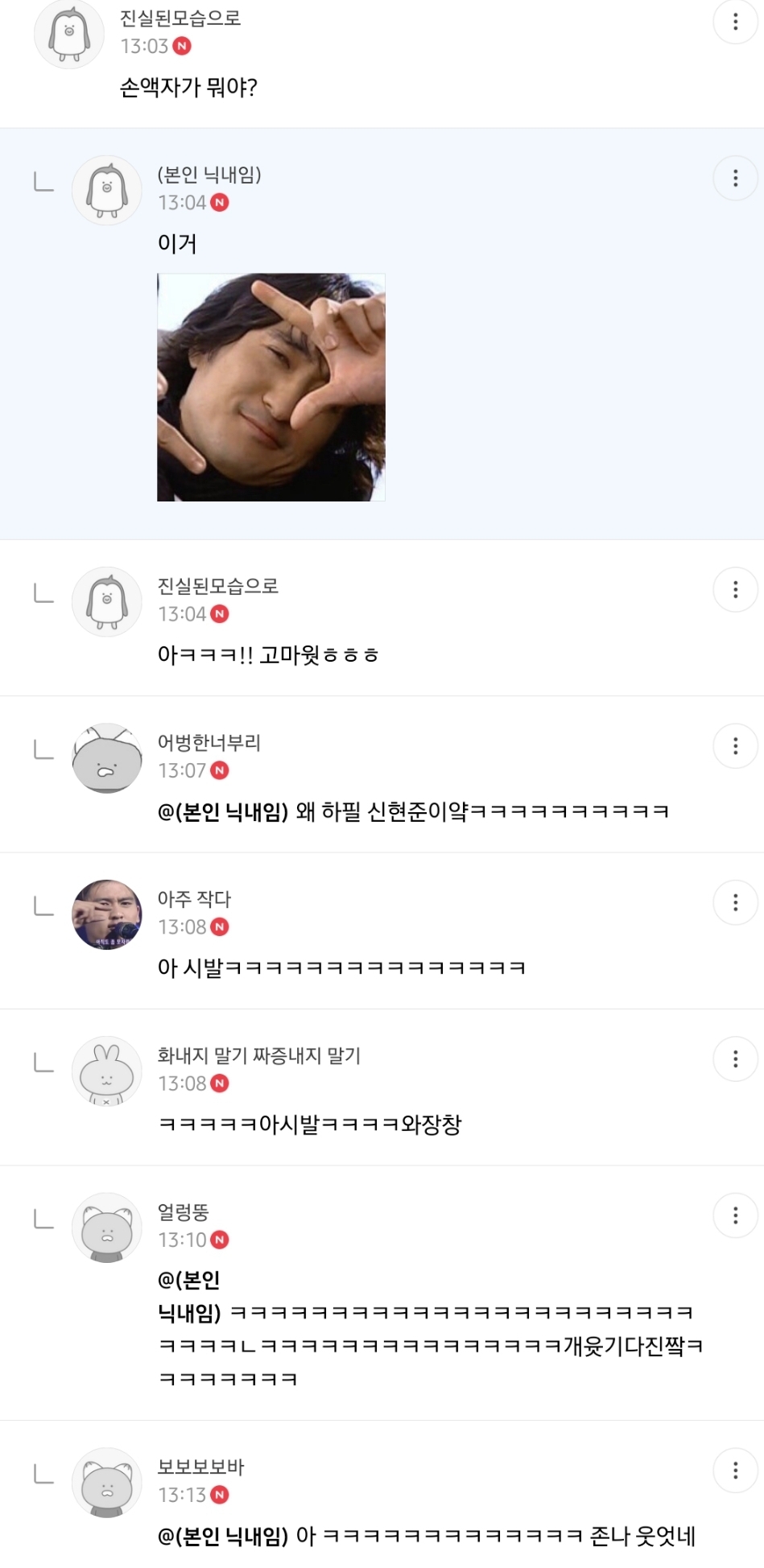Open the overflow menu for 어벙한너부리's reply
This screenshot has width=764, height=1568.
(735, 746)
